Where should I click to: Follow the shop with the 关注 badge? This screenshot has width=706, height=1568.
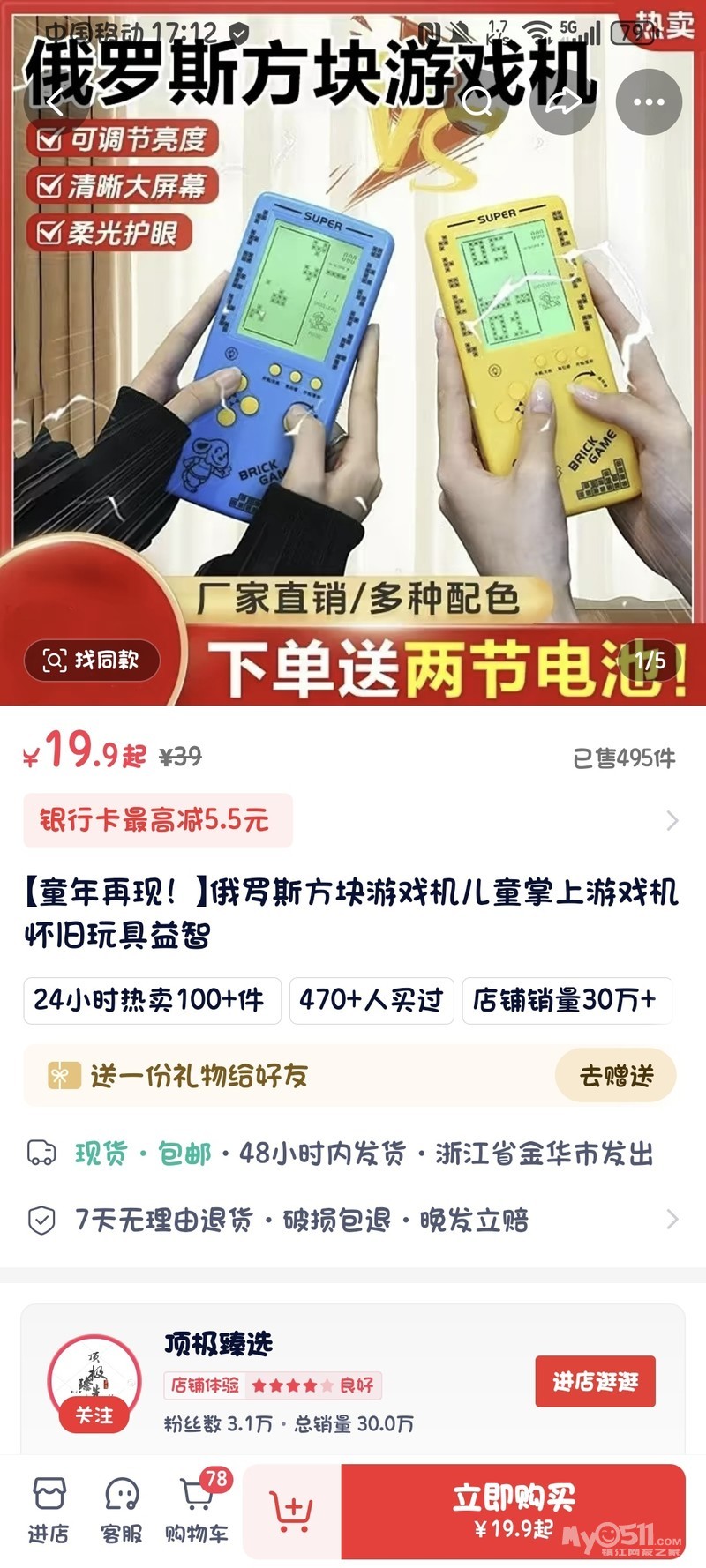tap(94, 1415)
